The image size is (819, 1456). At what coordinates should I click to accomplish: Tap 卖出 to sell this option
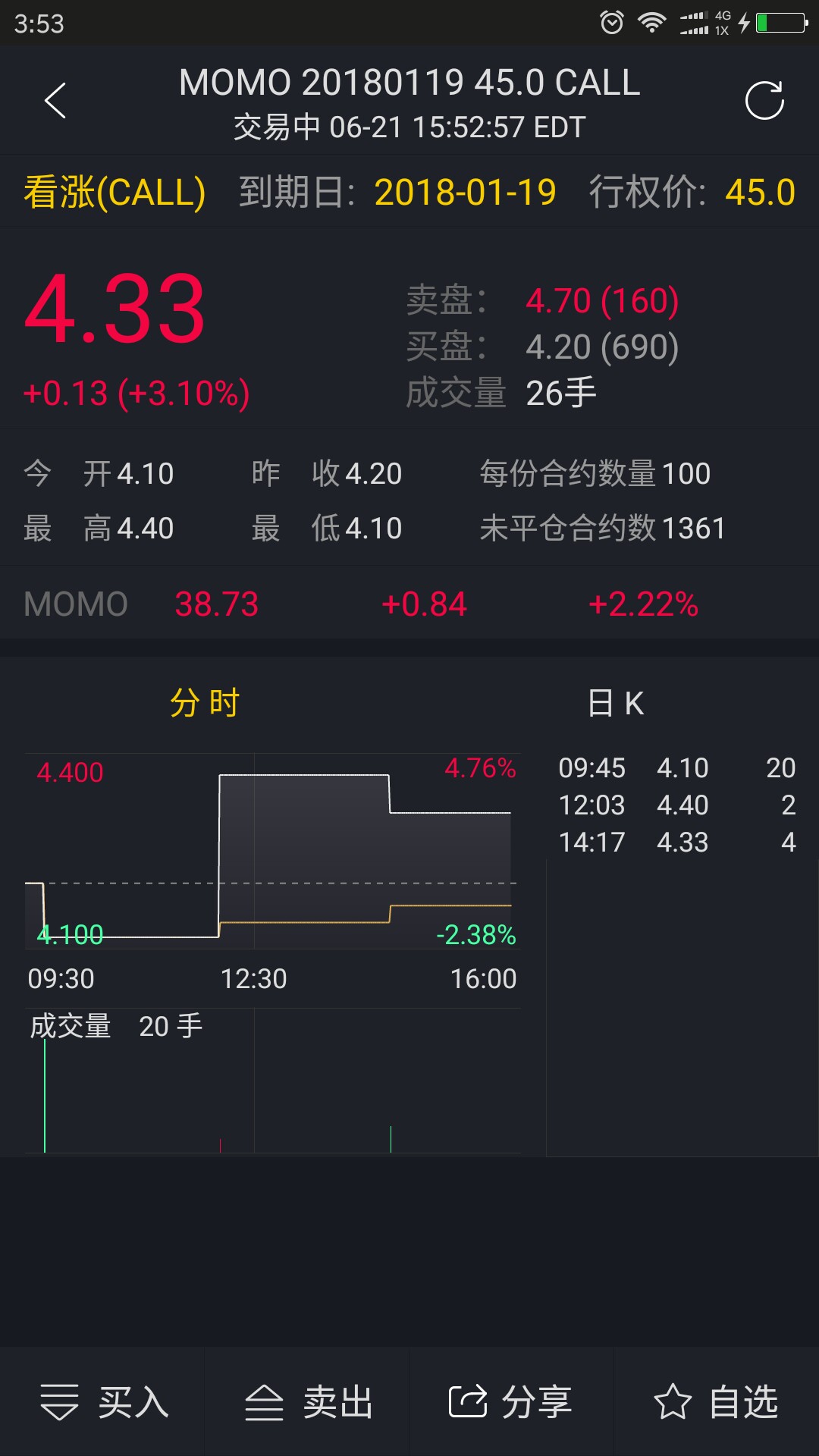click(307, 1402)
